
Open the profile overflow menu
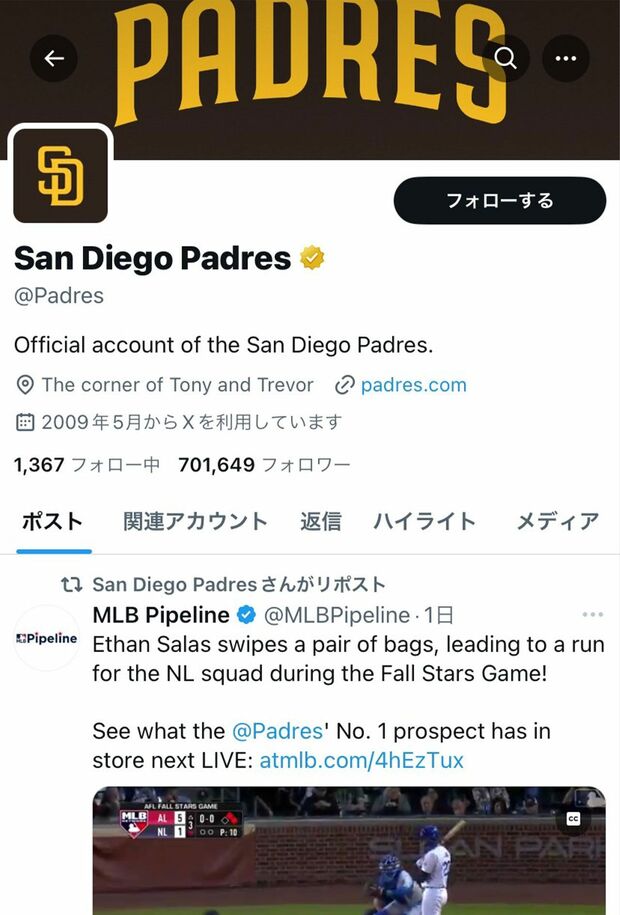[566, 59]
